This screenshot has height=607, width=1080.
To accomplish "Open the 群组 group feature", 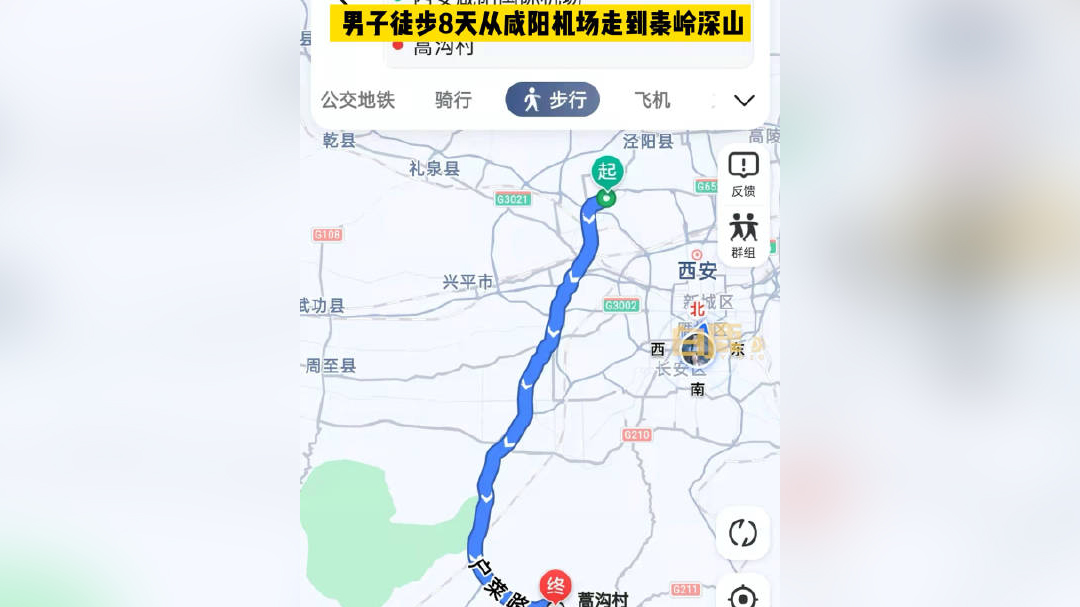I will tap(743, 236).
